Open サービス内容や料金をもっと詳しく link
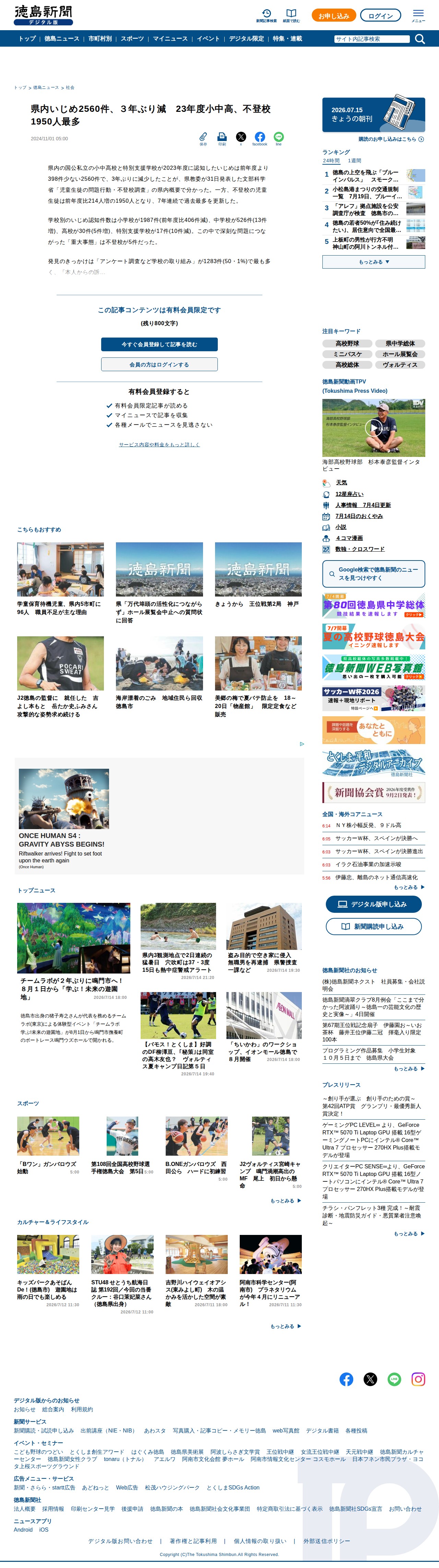 (159, 444)
